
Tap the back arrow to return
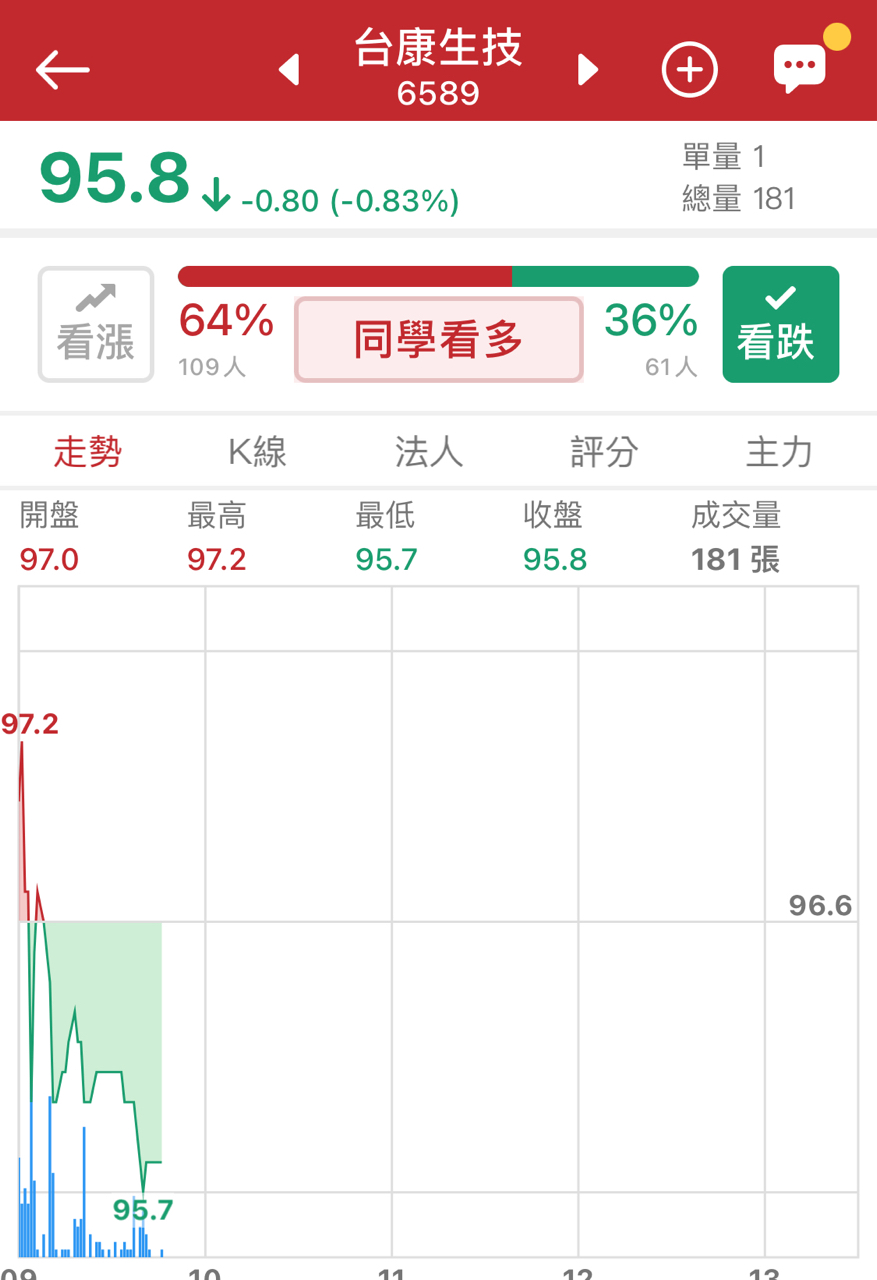(x=62, y=69)
